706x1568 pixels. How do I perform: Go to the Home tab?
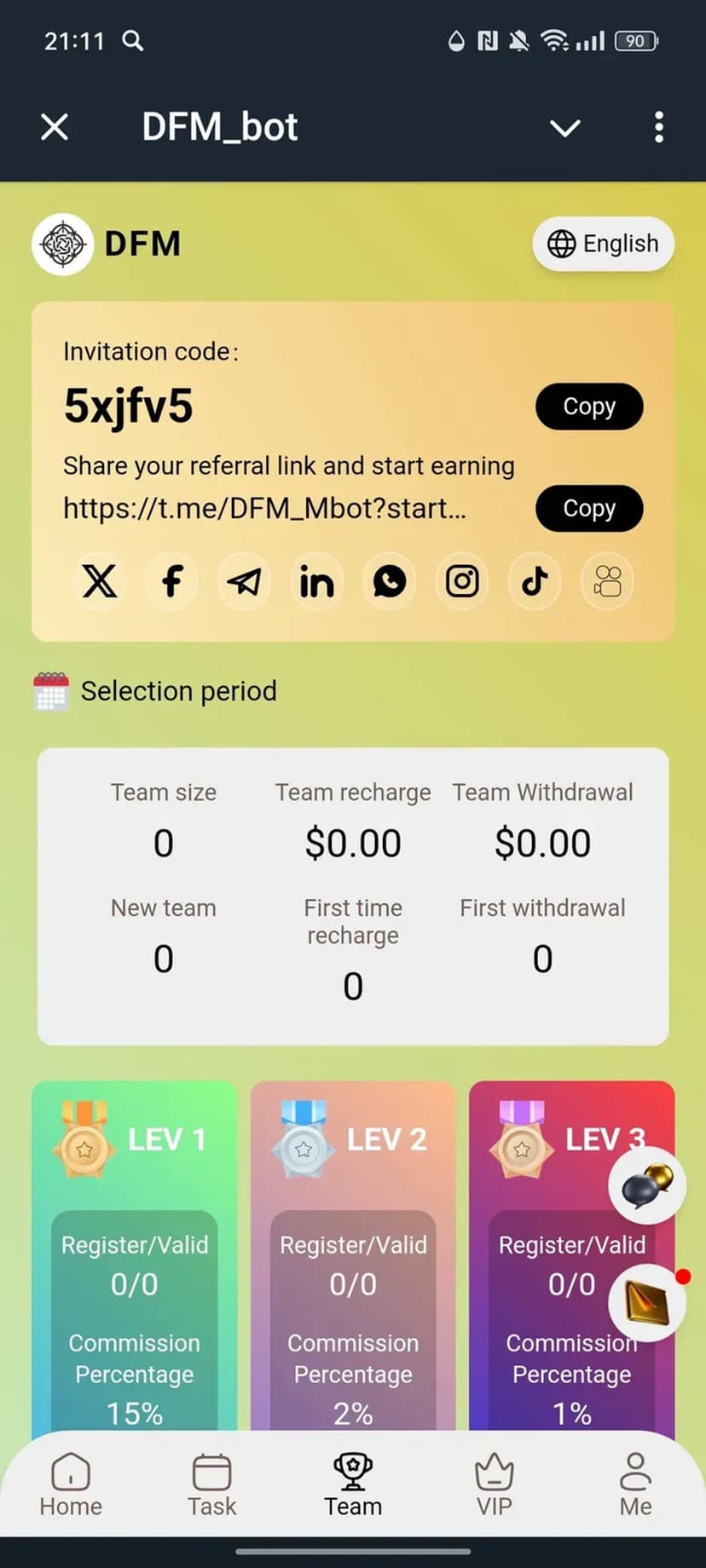[x=71, y=1485]
